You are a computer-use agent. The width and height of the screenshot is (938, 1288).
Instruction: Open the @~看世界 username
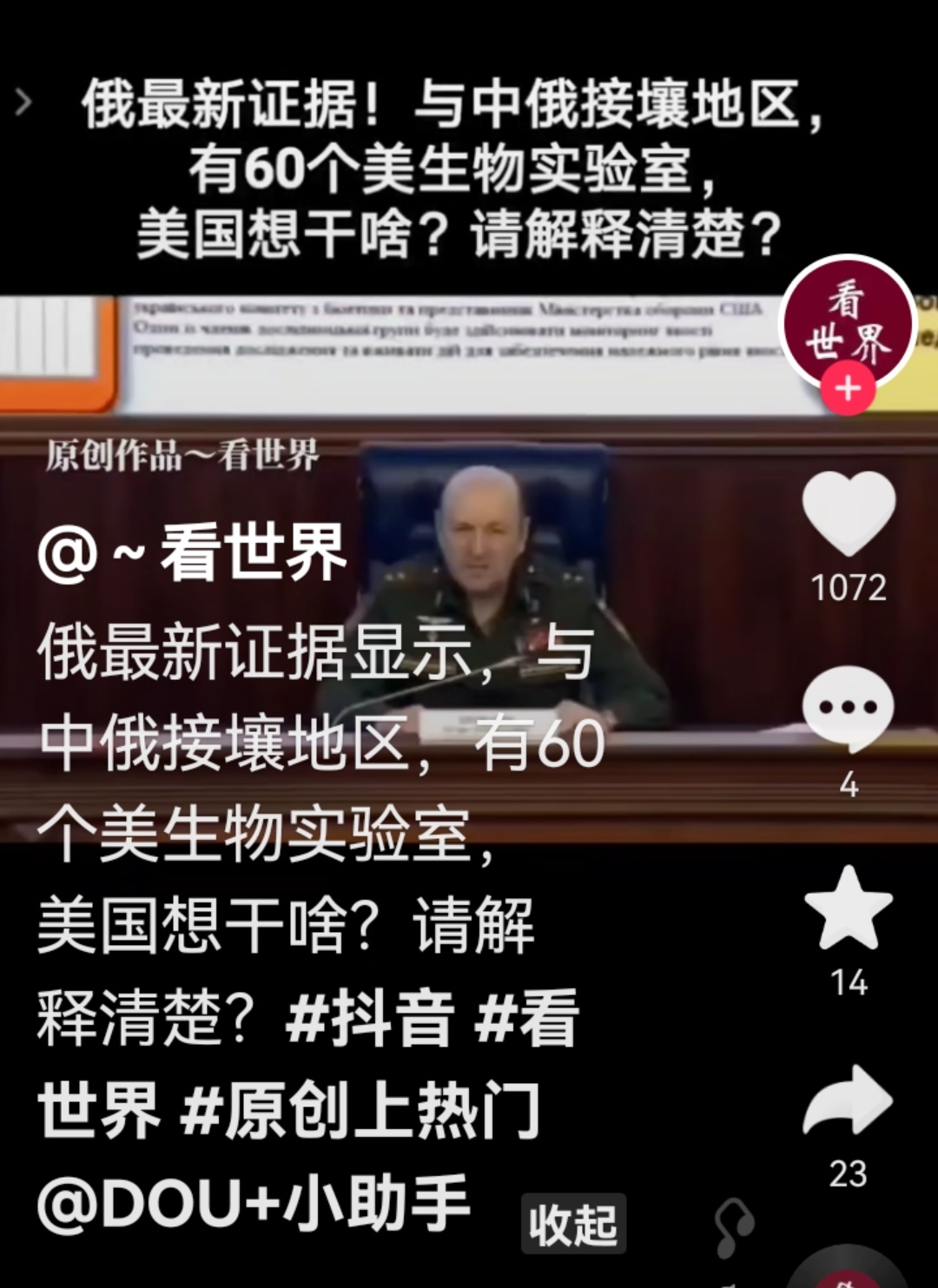[193, 553]
